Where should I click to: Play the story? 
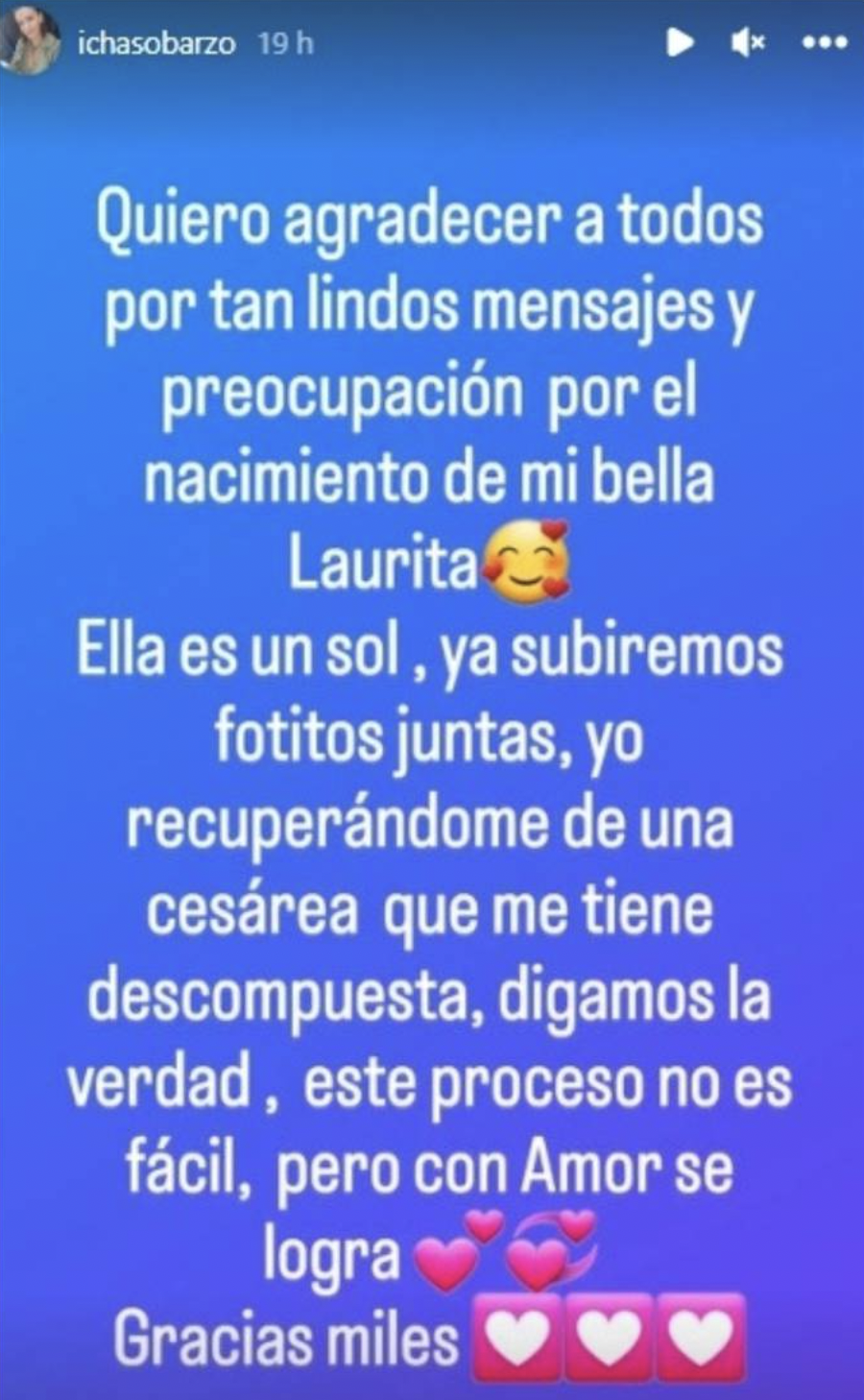pyautogui.click(x=680, y=42)
